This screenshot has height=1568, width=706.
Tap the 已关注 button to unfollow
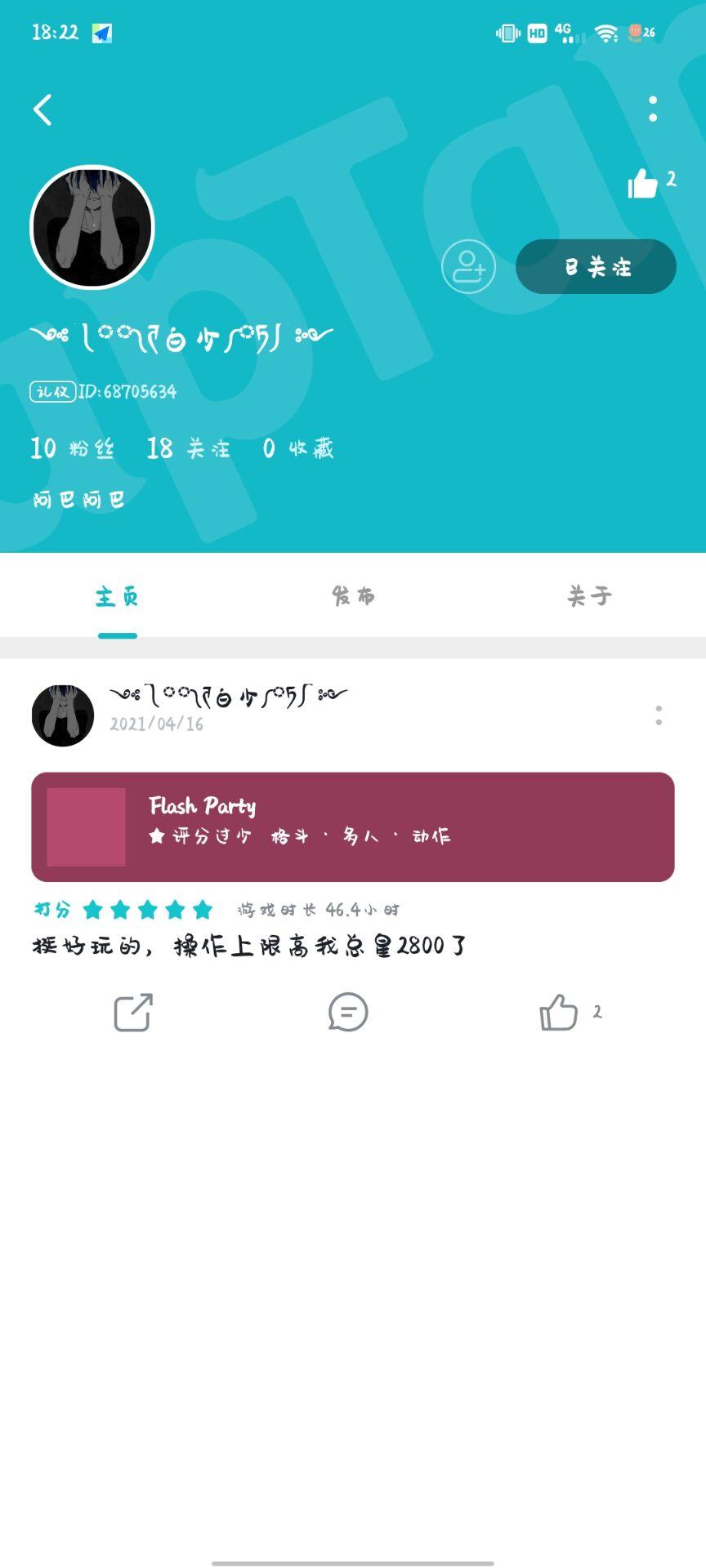click(x=596, y=266)
